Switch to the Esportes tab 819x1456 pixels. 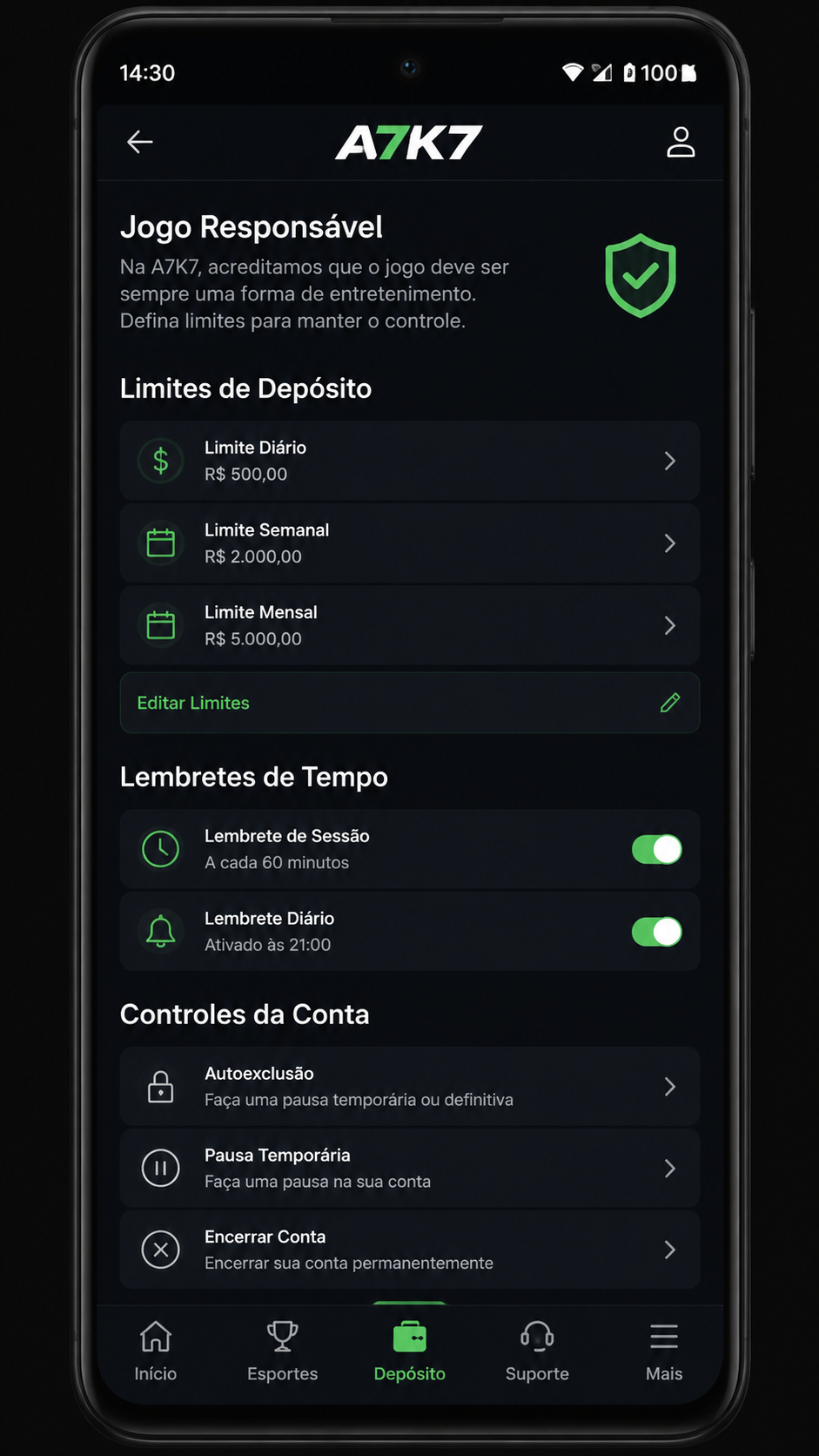click(x=283, y=1352)
